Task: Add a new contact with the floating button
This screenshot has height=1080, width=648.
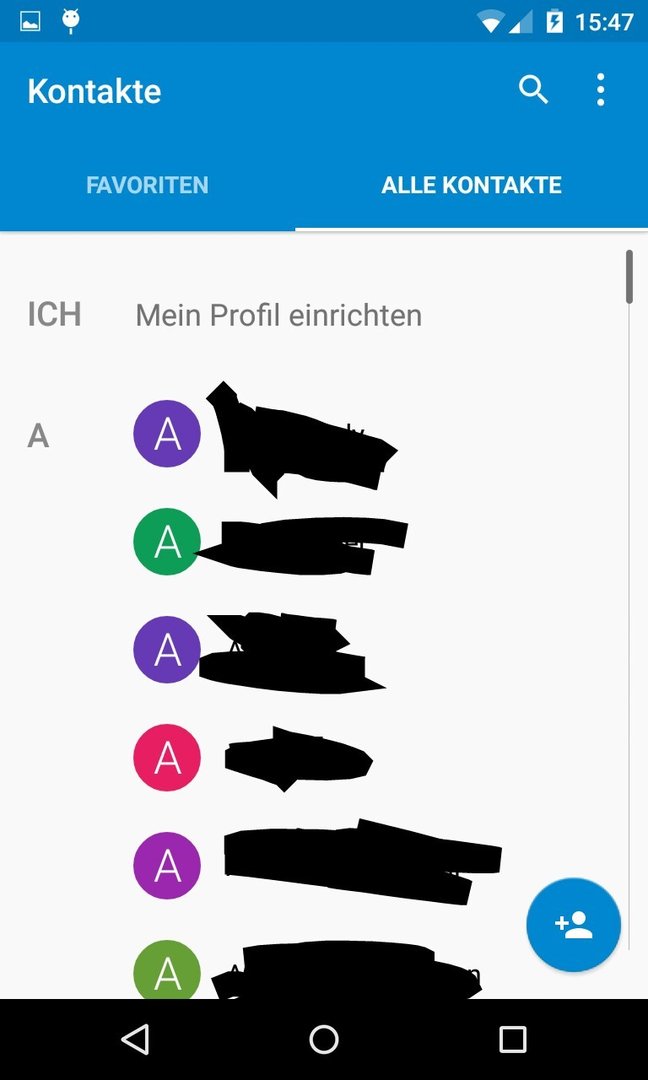Action: coord(574,925)
